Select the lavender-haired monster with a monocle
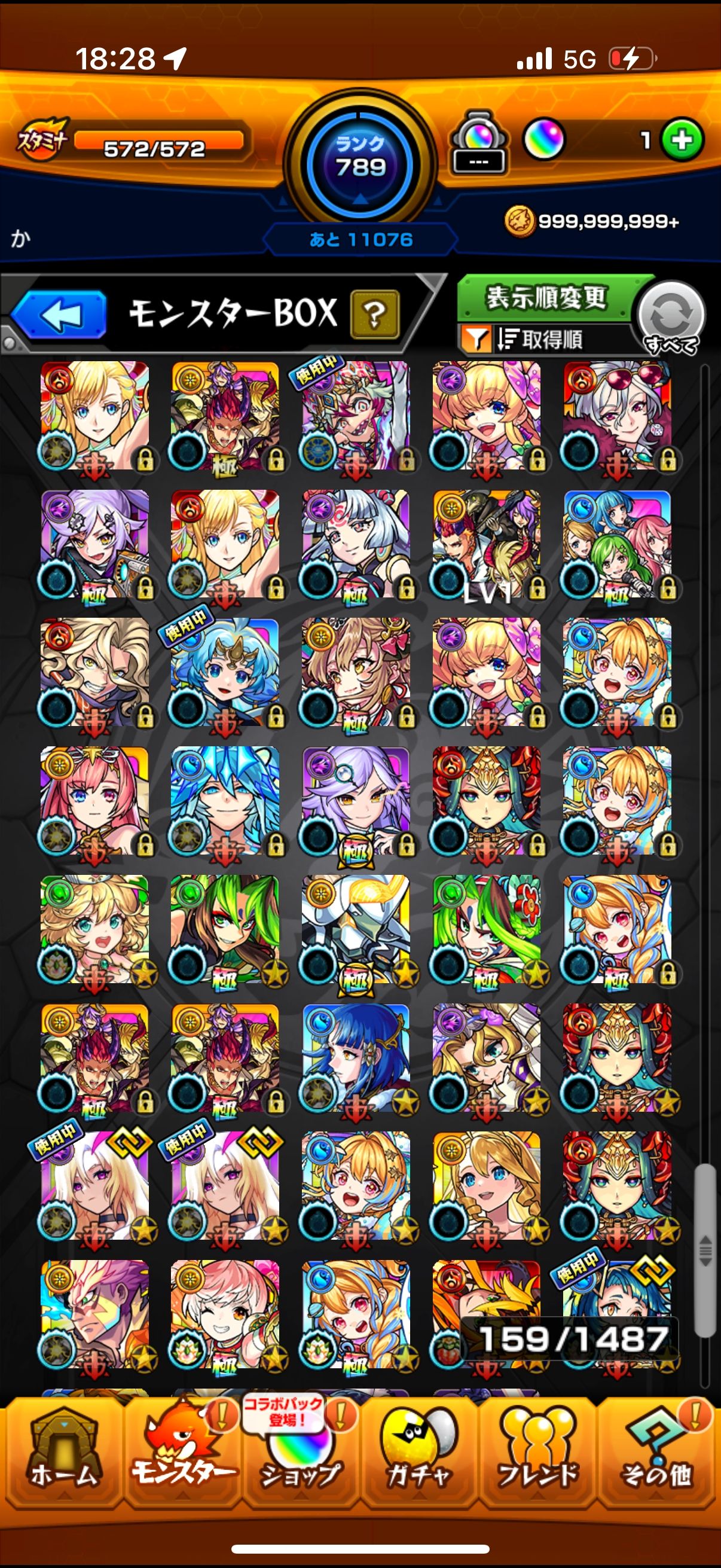The image size is (721, 1568). pyautogui.click(x=356, y=801)
